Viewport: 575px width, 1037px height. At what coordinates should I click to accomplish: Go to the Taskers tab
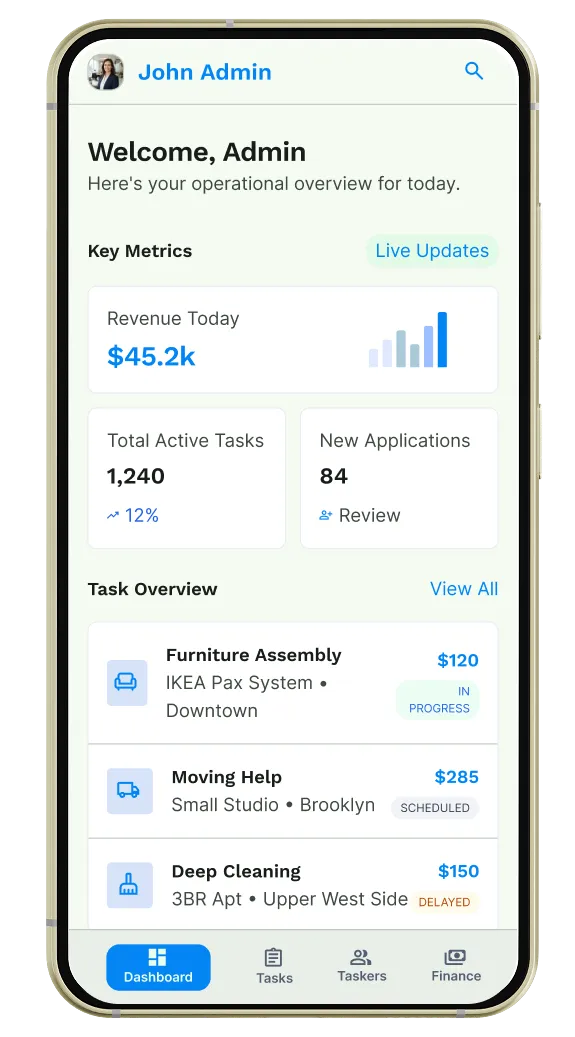click(361, 966)
